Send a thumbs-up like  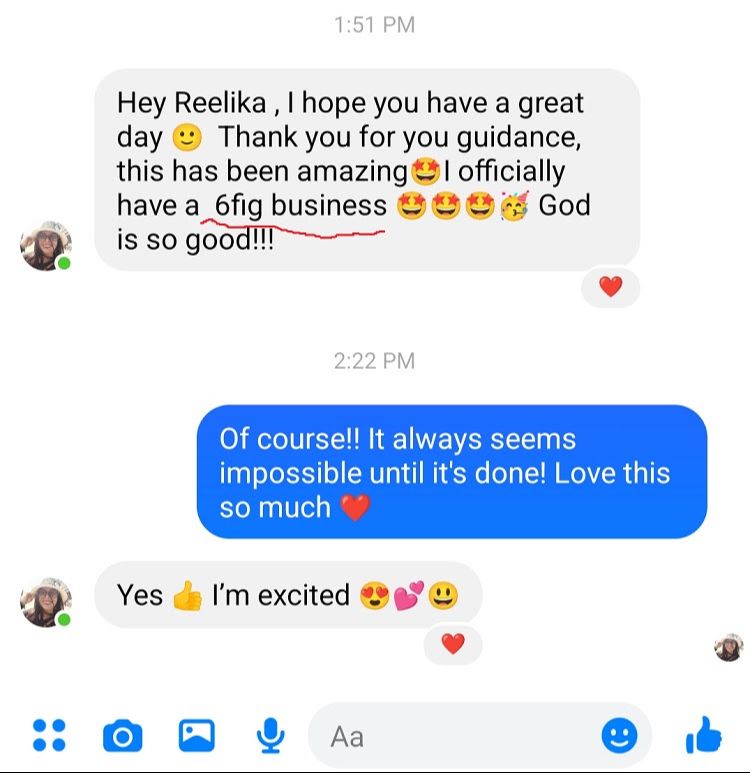[x=704, y=735]
